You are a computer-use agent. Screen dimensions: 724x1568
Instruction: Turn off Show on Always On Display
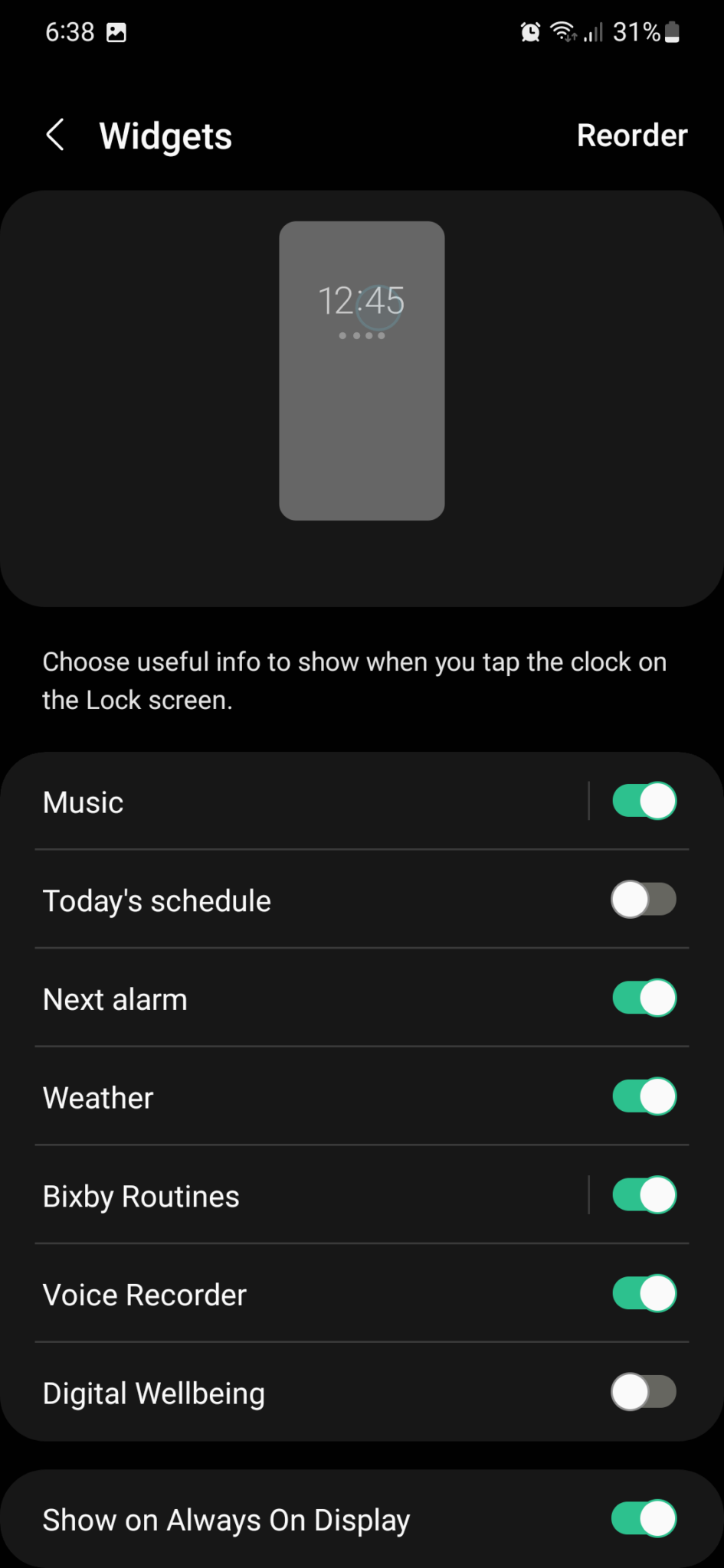point(644,1520)
